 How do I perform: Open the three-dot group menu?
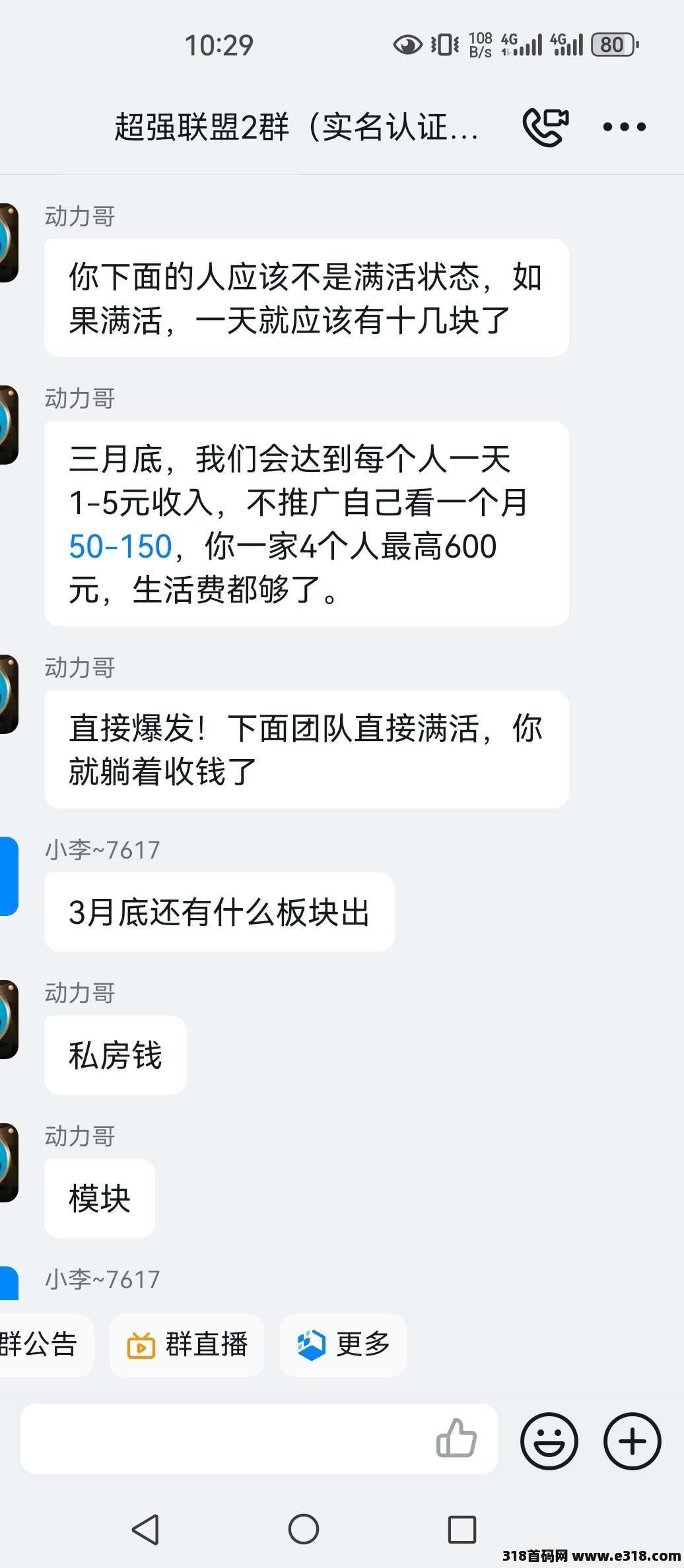coord(624,127)
